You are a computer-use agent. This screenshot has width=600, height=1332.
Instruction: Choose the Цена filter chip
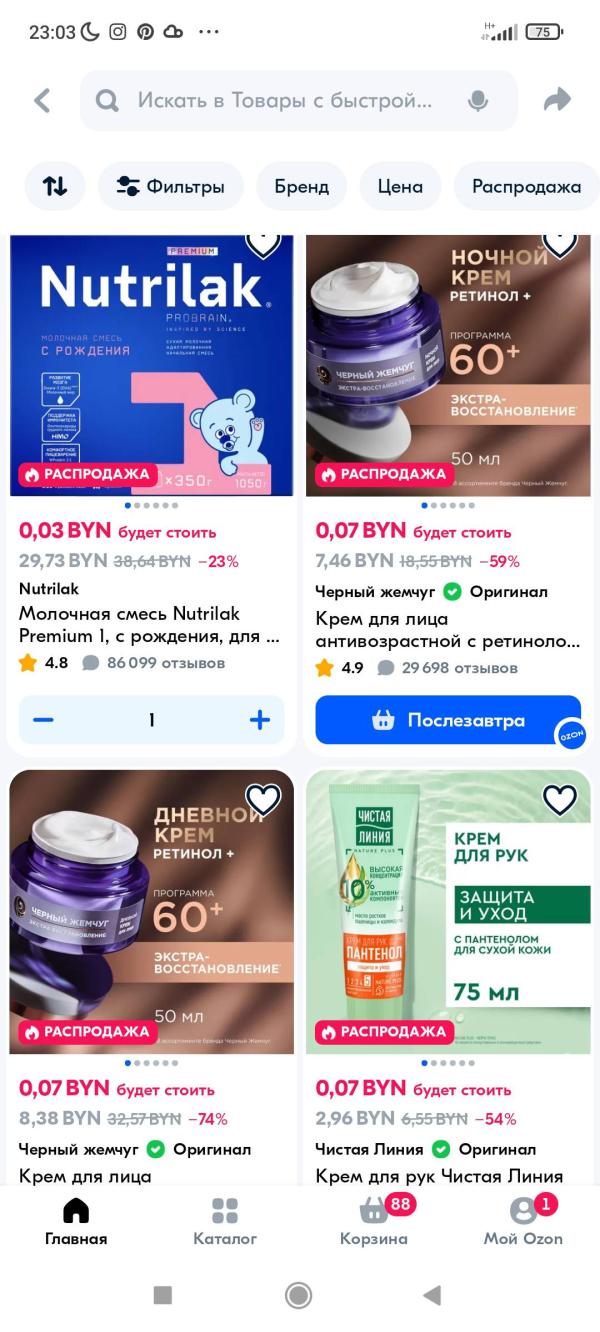[x=400, y=186]
